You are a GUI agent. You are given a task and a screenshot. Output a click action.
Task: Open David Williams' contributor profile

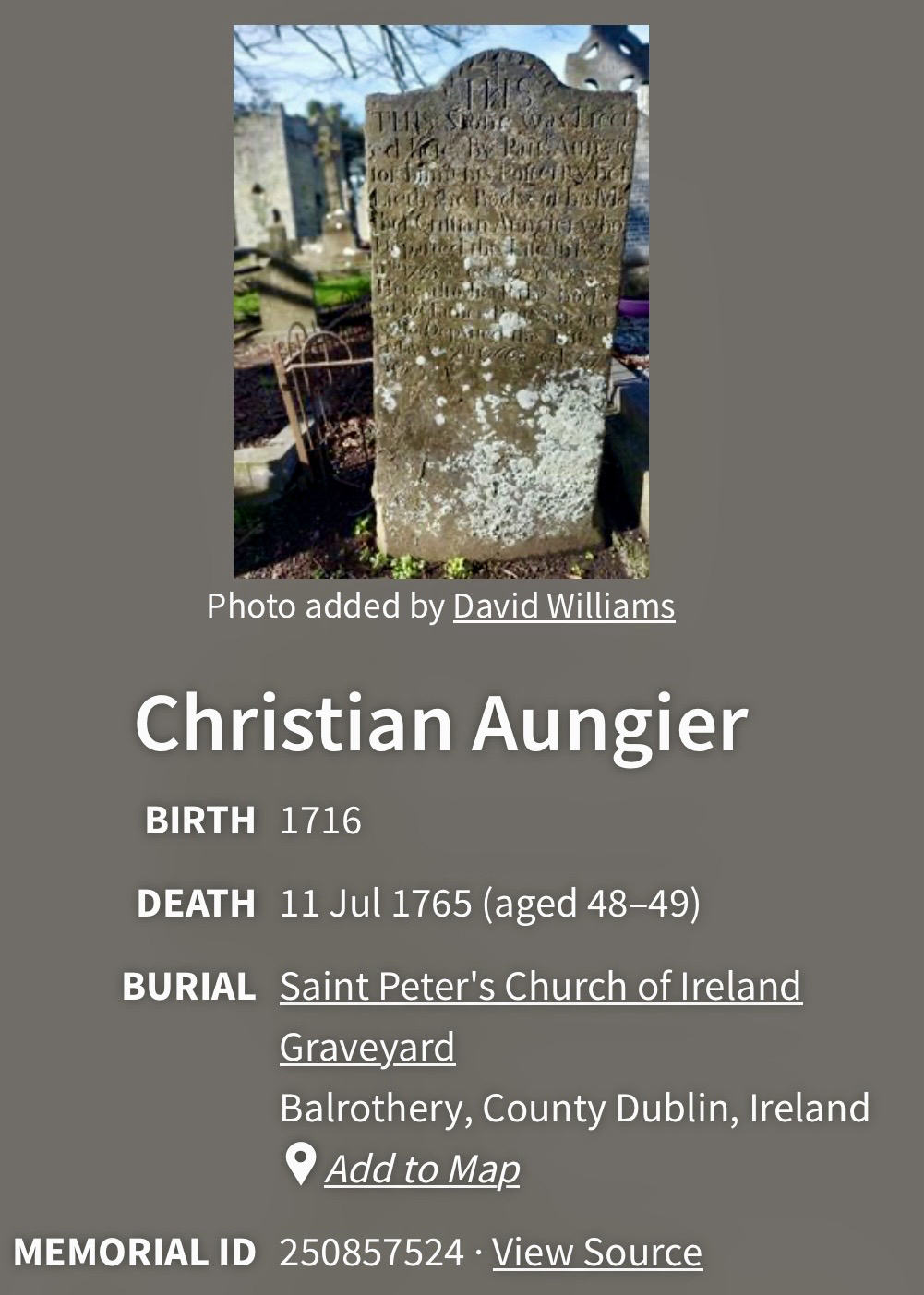563,606
